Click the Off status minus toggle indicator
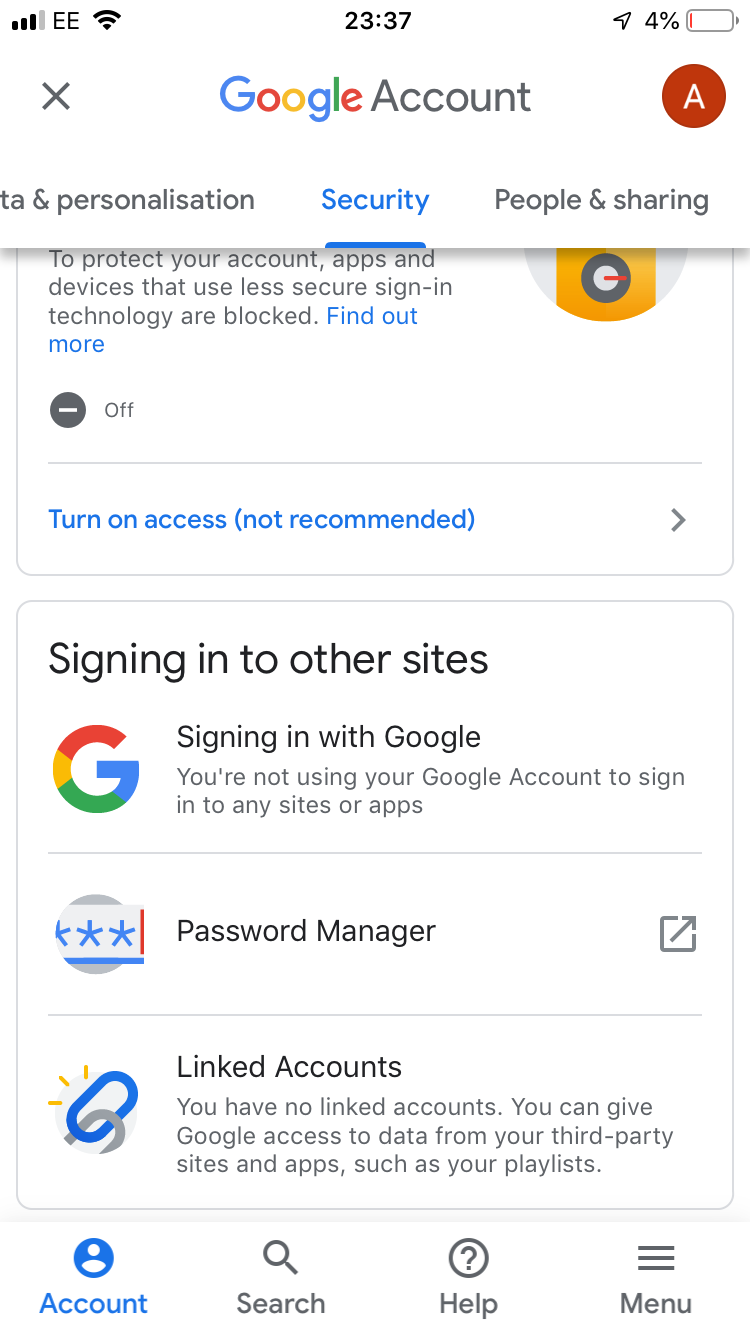The height and width of the screenshot is (1334, 750). 67,409
